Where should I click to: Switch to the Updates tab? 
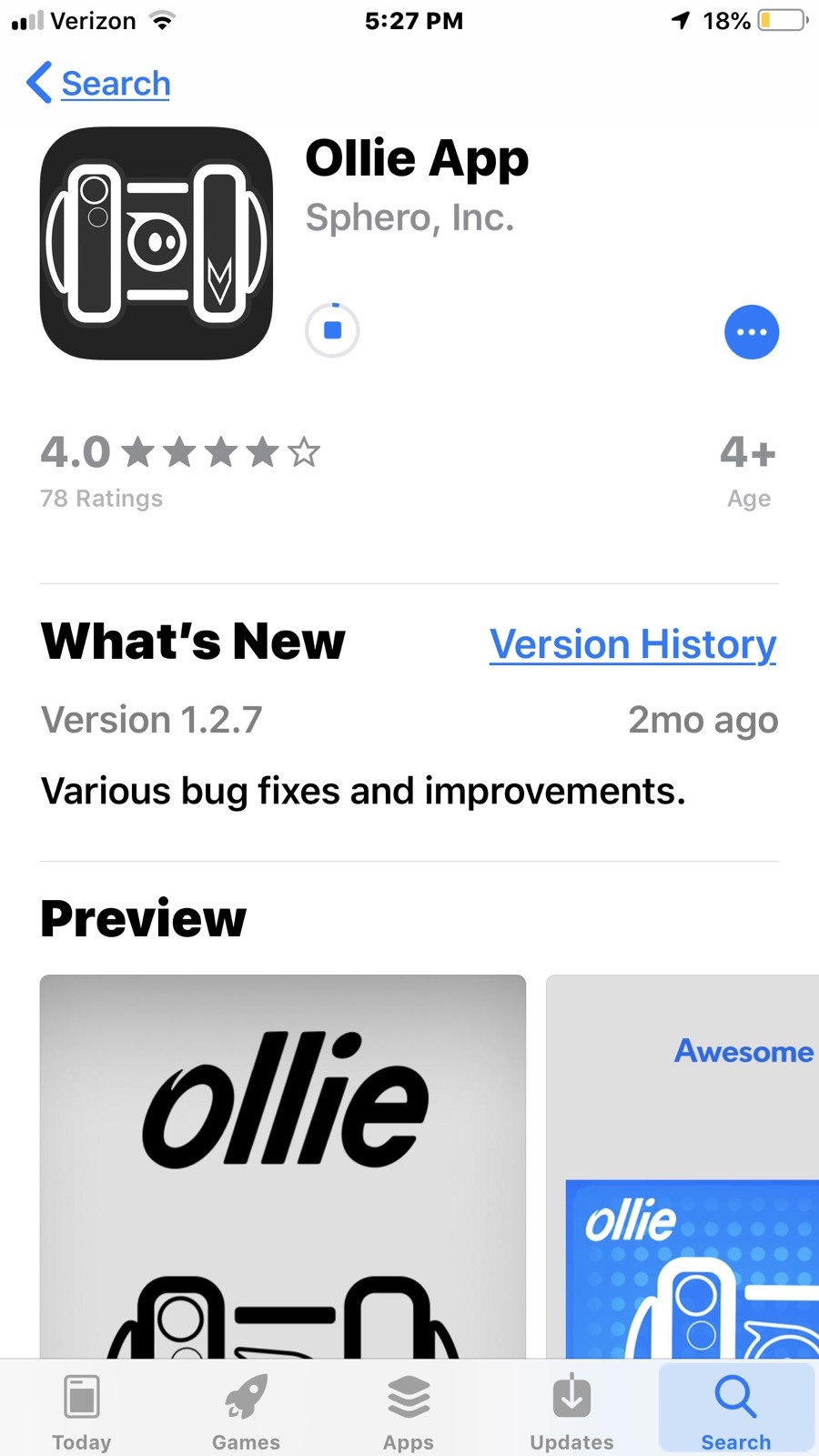(571, 1411)
